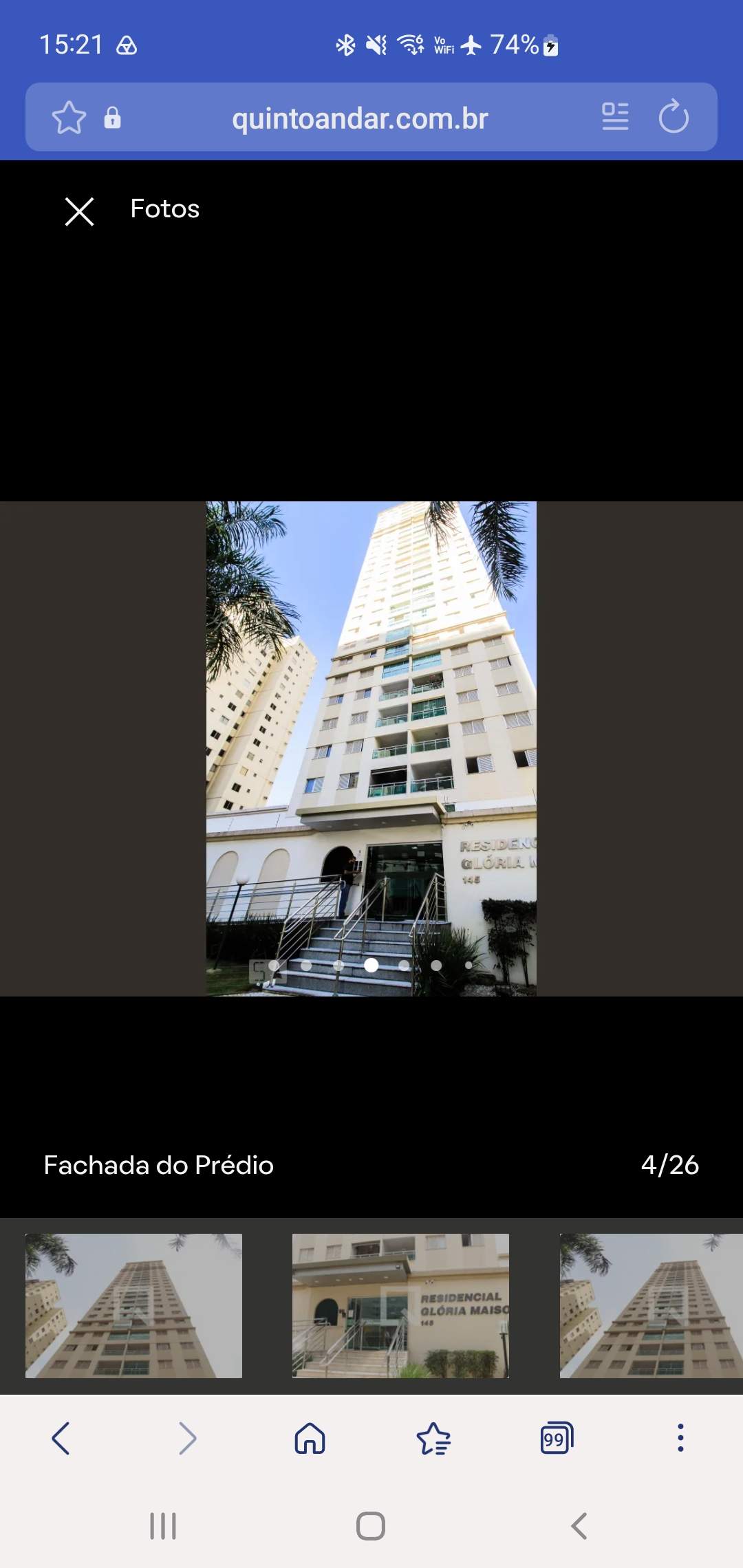
Task: Open the browser home page
Action: click(x=310, y=1438)
